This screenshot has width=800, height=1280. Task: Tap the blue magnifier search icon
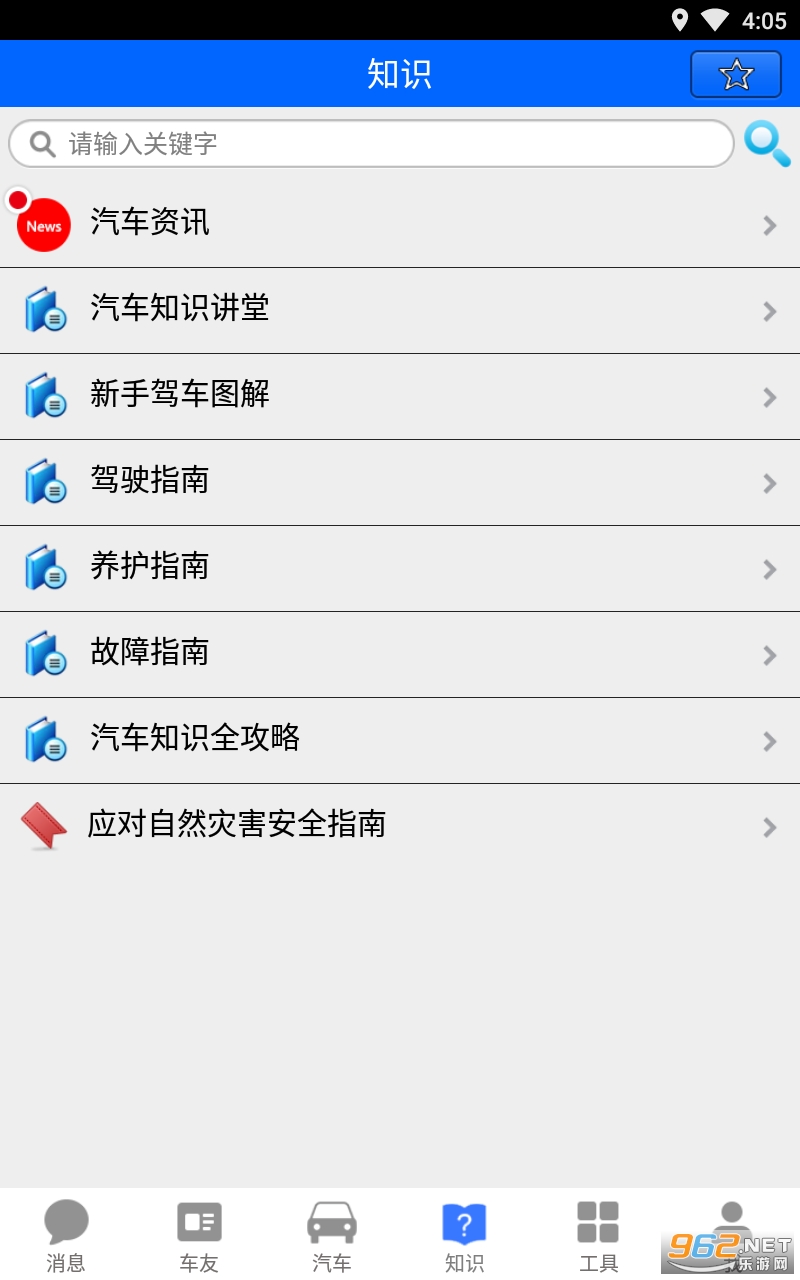tap(767, 144)
